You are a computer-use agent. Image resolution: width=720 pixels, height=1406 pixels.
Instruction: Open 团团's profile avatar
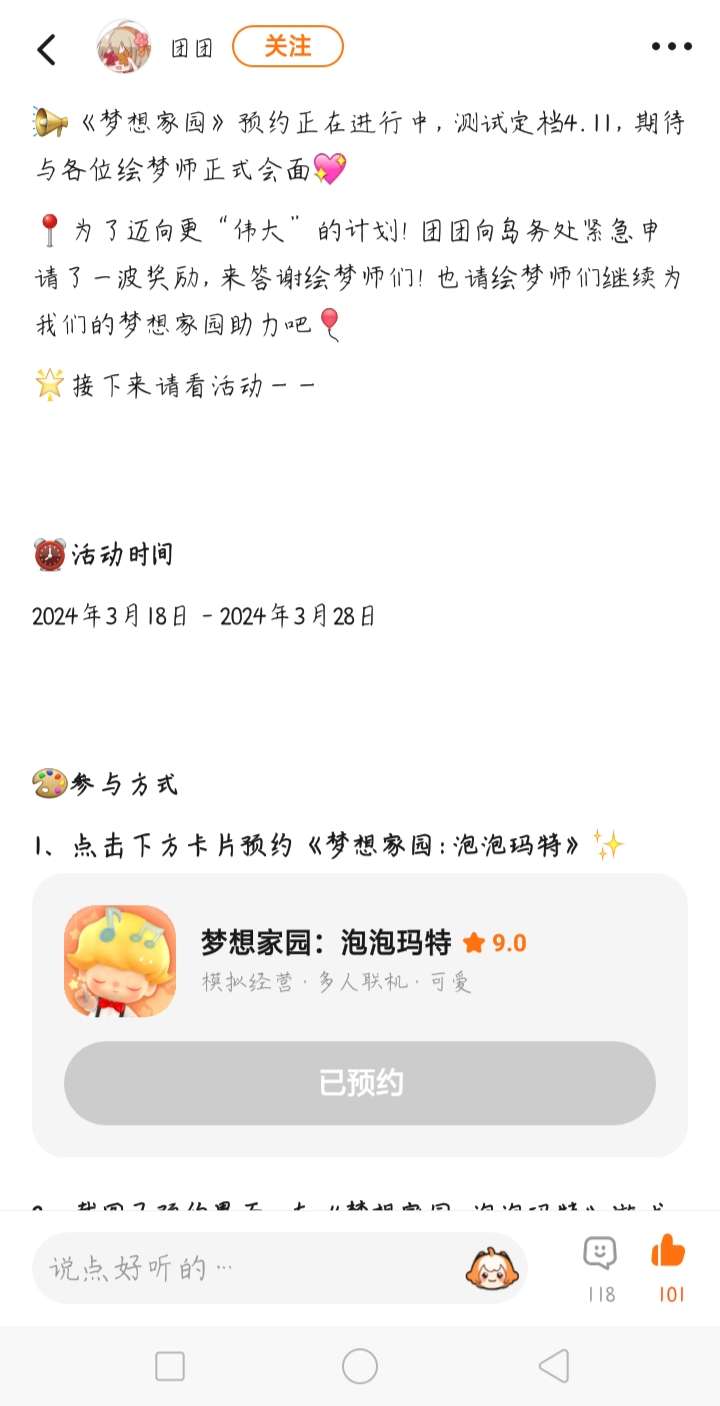tap(124, 46)
